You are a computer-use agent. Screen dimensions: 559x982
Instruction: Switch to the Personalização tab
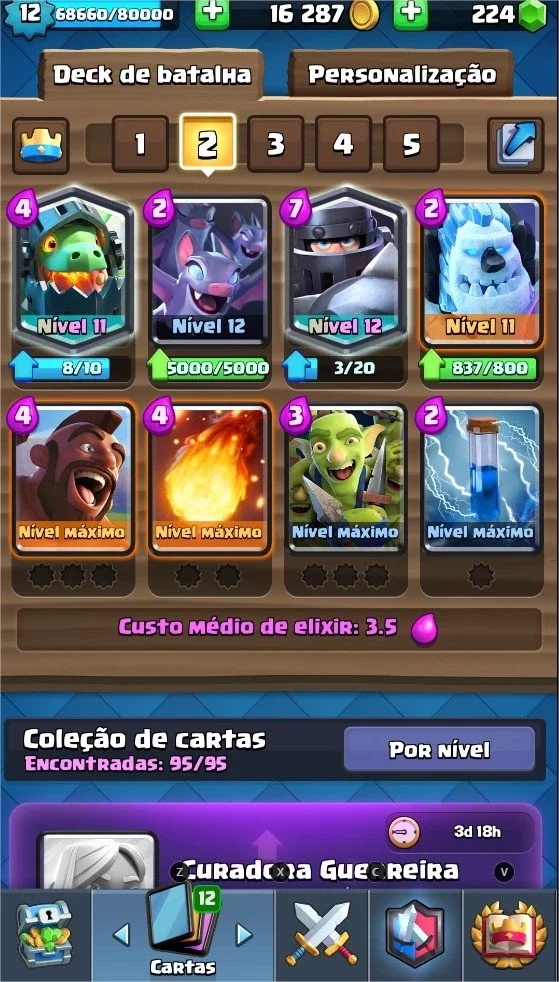coord(401,75)
